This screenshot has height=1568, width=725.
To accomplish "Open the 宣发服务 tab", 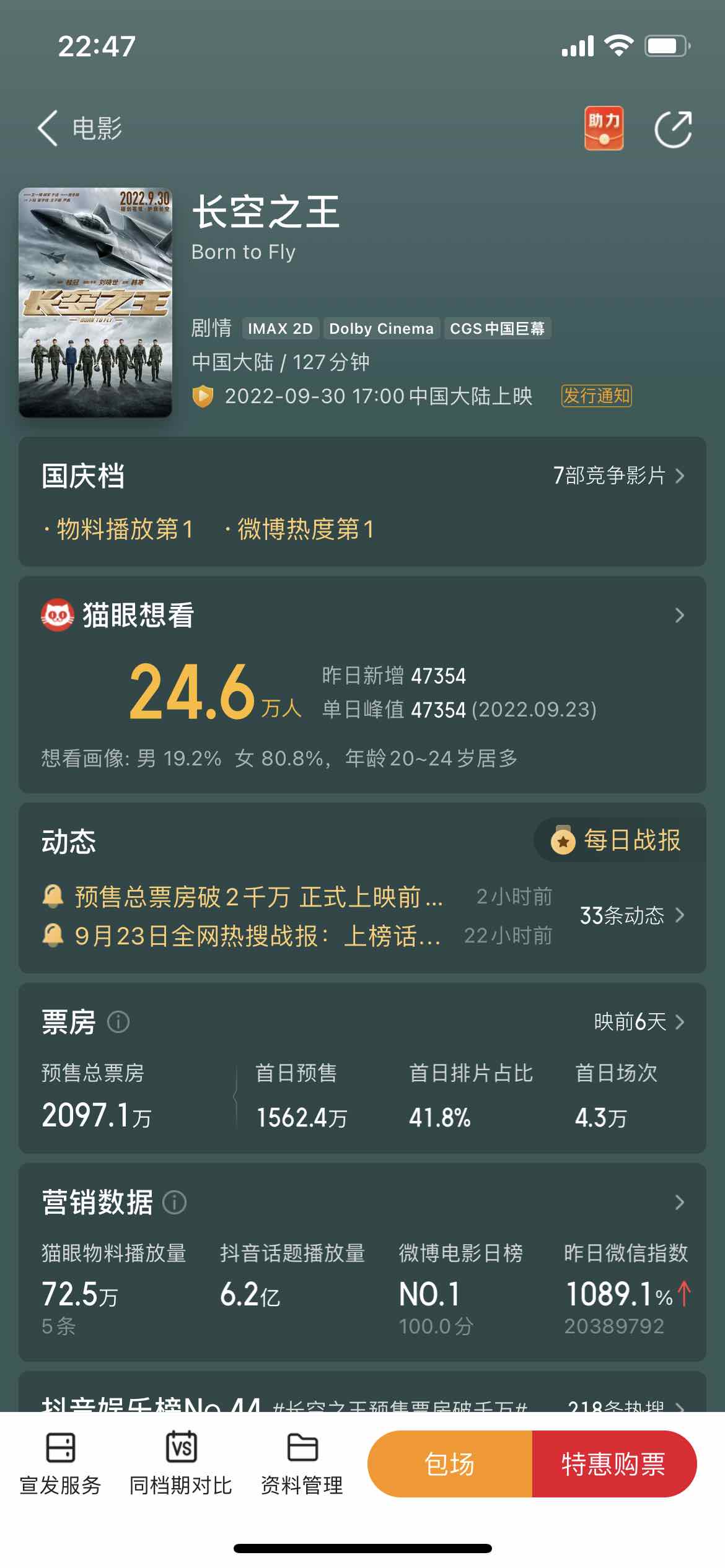I will coord(60,1464).
